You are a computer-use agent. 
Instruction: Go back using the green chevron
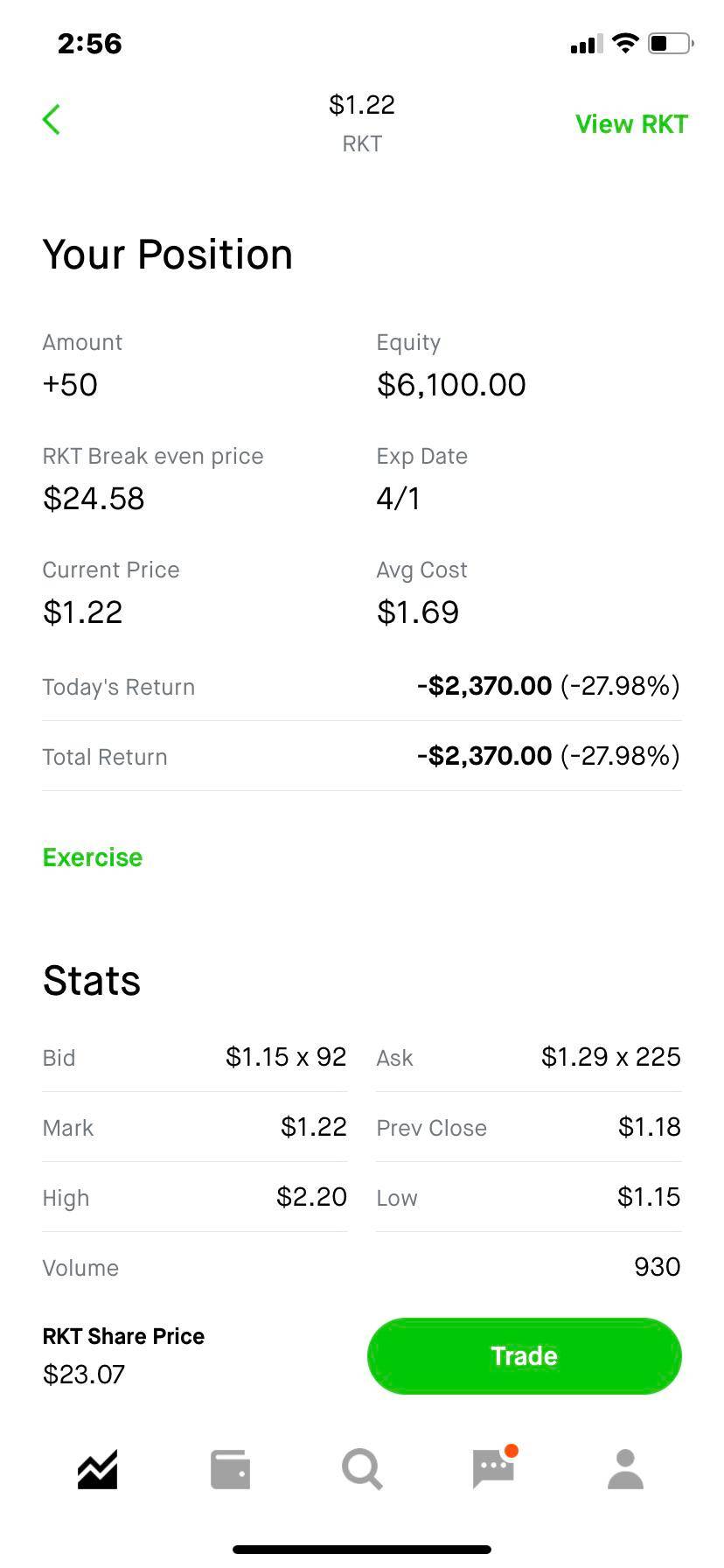pyautogui.click(x=52, y=119)
